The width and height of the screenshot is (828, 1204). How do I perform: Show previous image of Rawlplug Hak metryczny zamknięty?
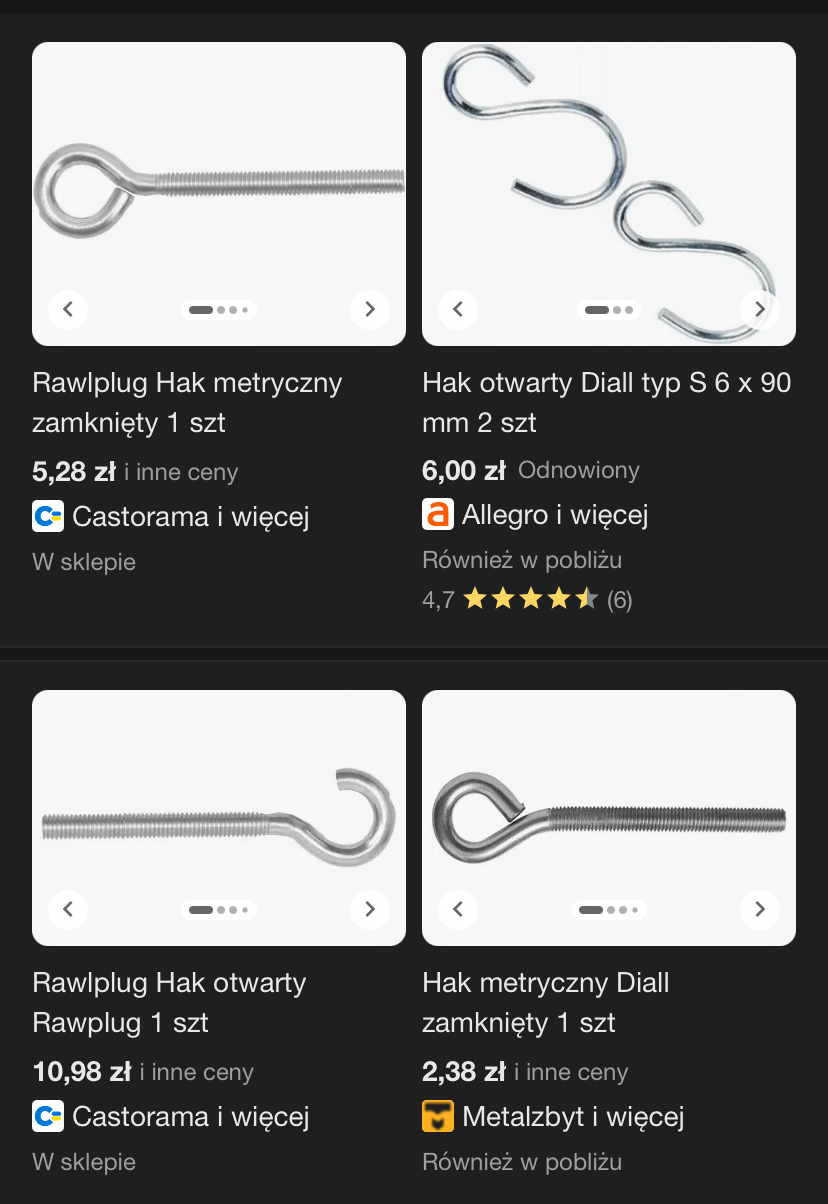tap(68, 309)
